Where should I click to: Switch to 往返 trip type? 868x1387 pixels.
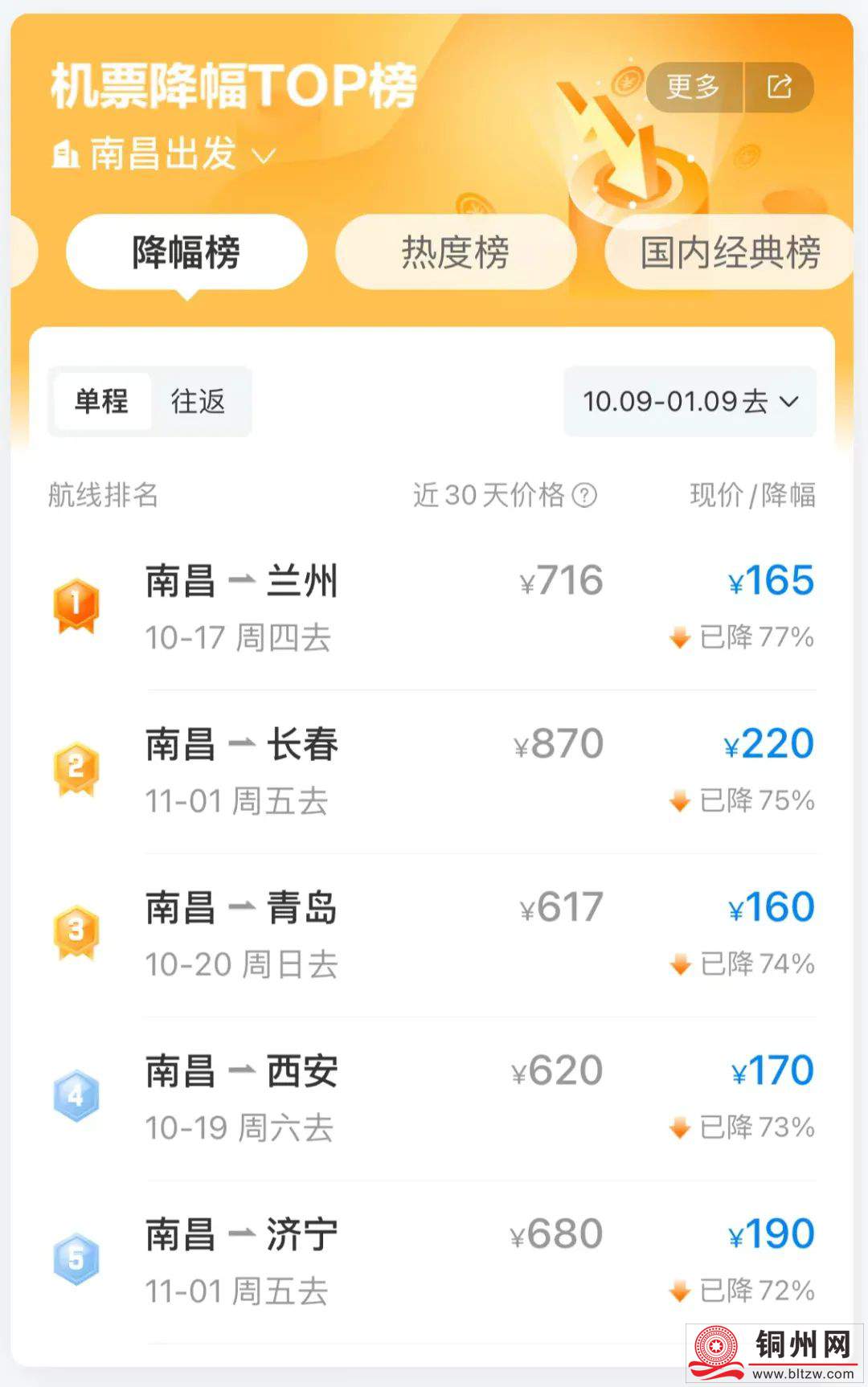pyautogui.click(x=199, y=401)
